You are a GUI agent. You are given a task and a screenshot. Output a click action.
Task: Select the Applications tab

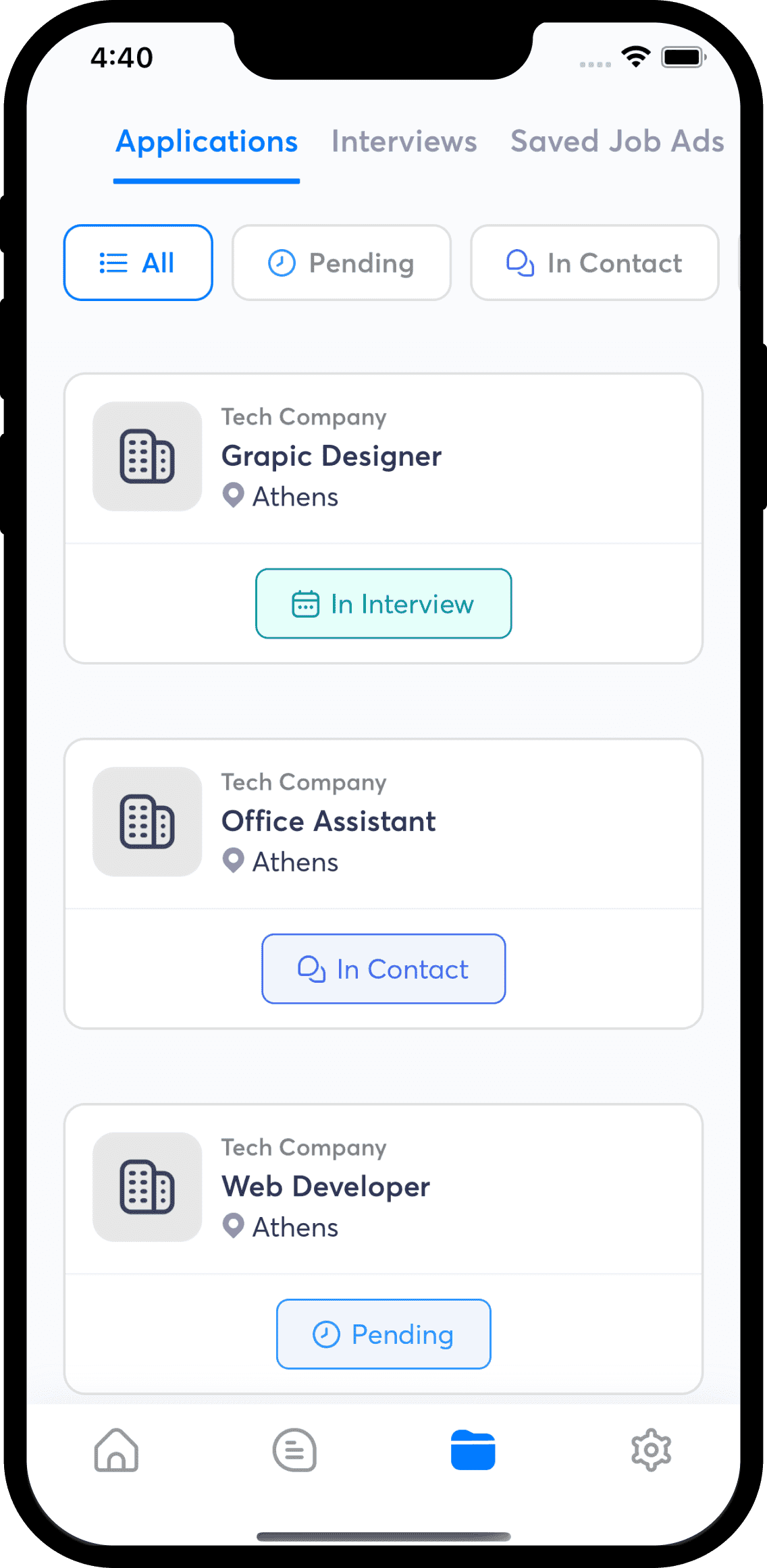point(207,142)
